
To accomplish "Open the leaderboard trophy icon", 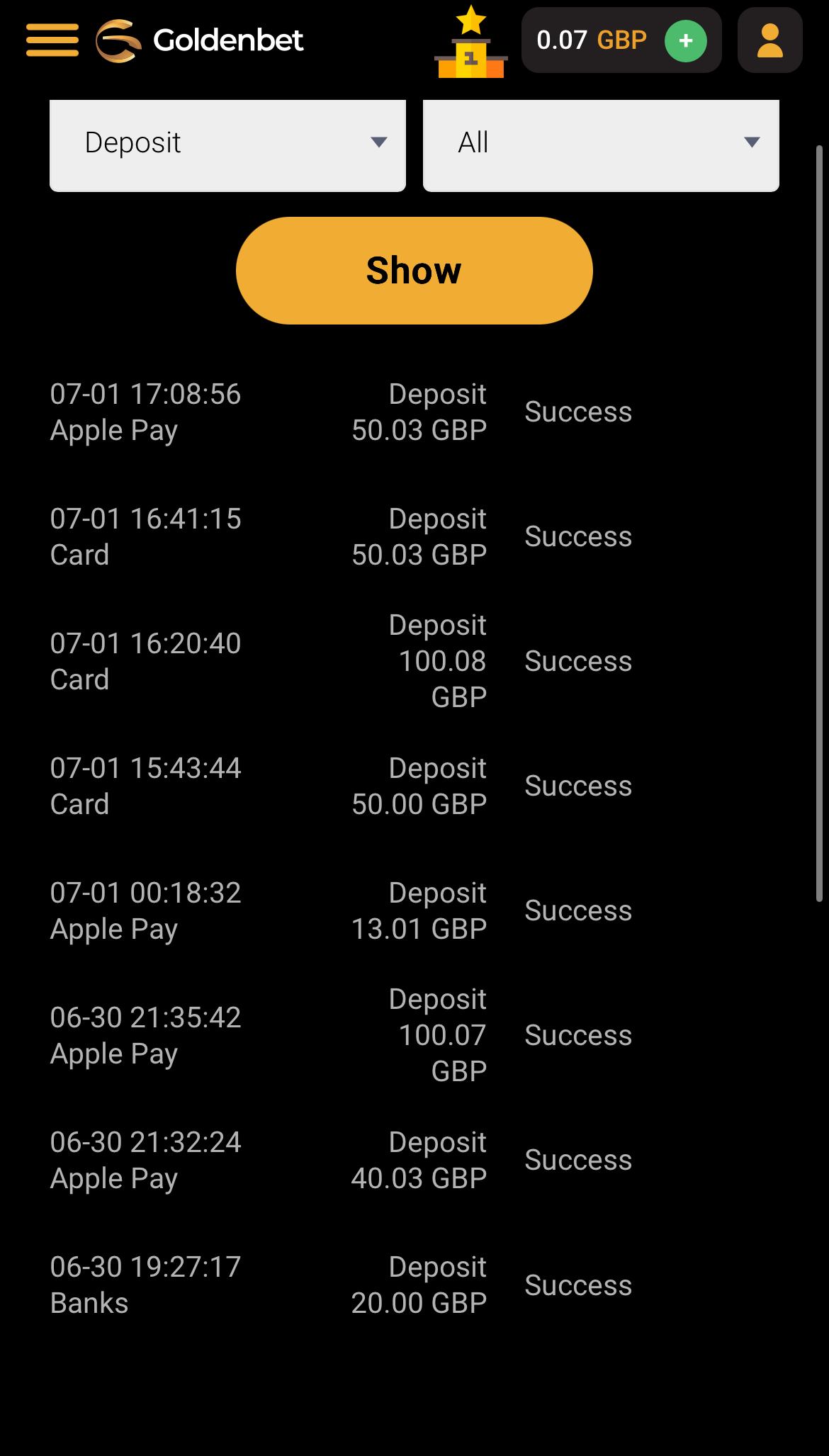I will [x=470, y=43].
